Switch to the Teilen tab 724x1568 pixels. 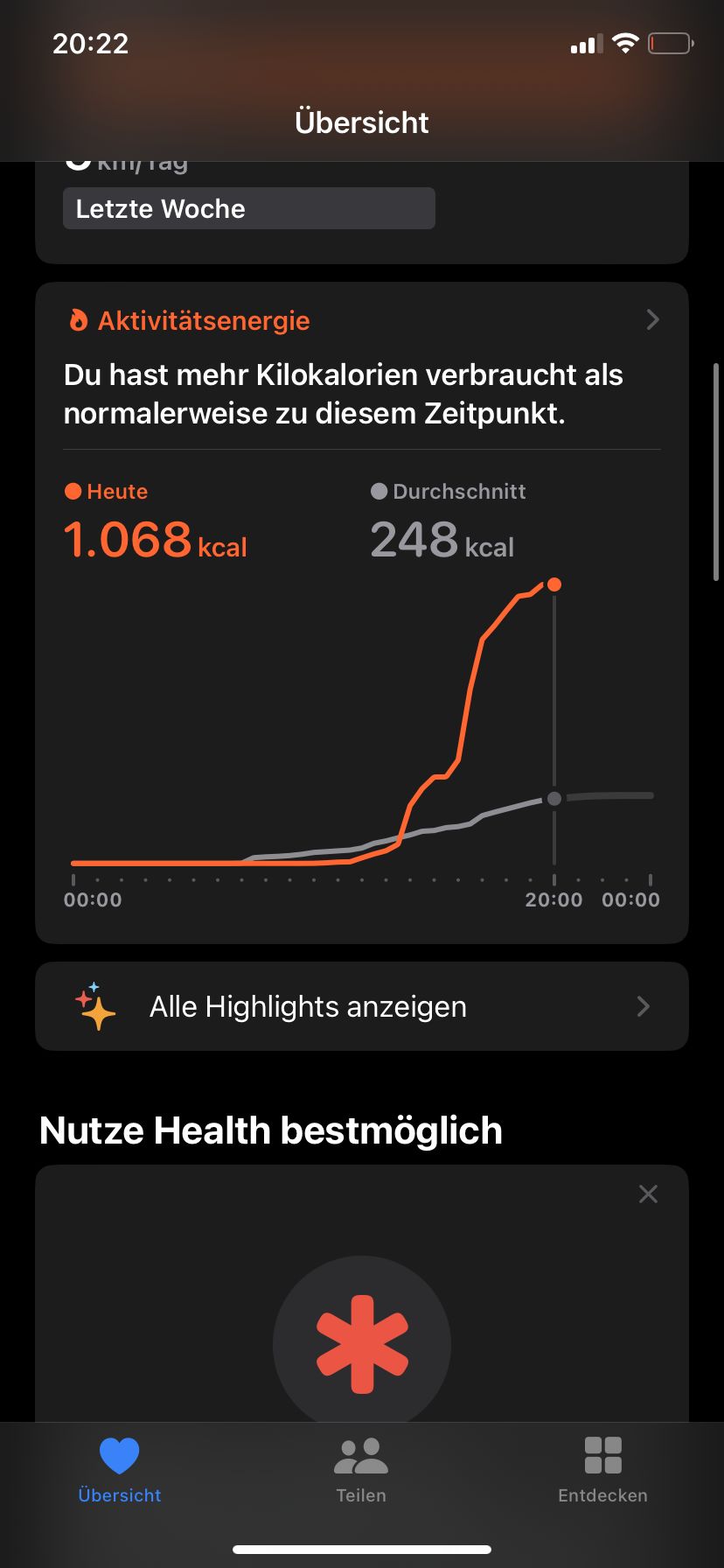tap(361, 1470)
